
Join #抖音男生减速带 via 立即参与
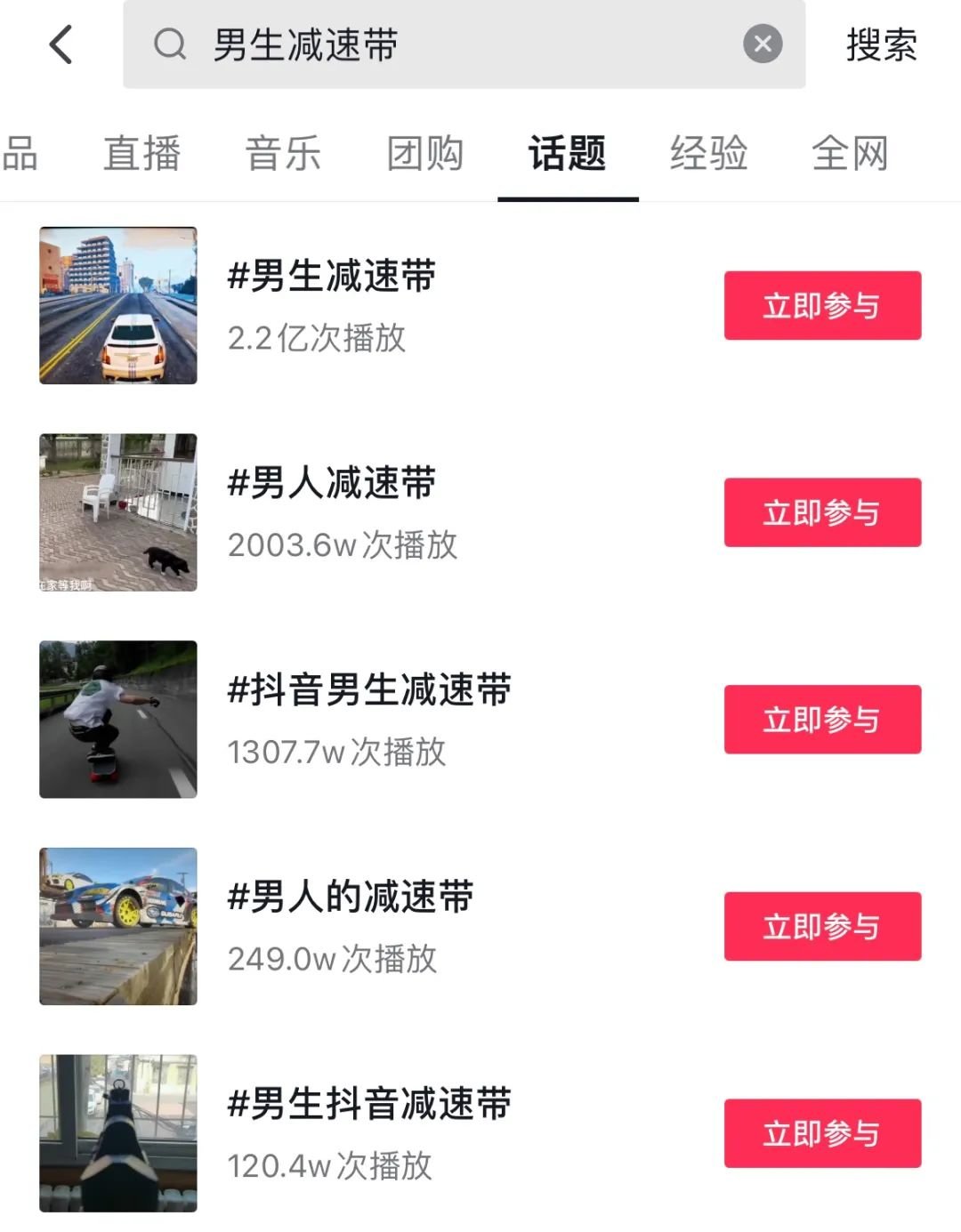point(821,720)
